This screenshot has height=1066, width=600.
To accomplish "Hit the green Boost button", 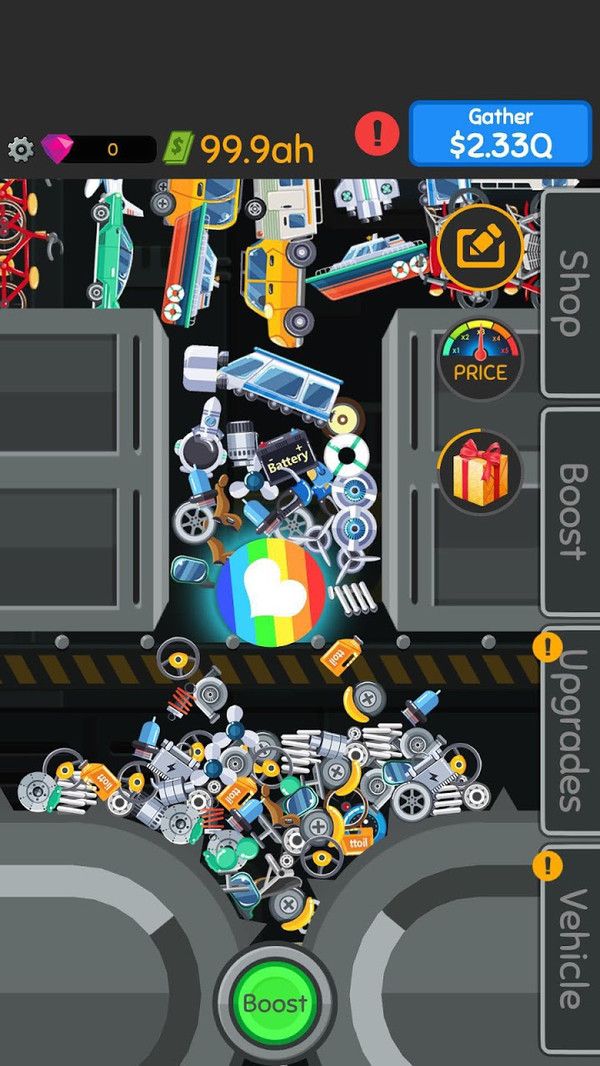I will coord(275,1003).
